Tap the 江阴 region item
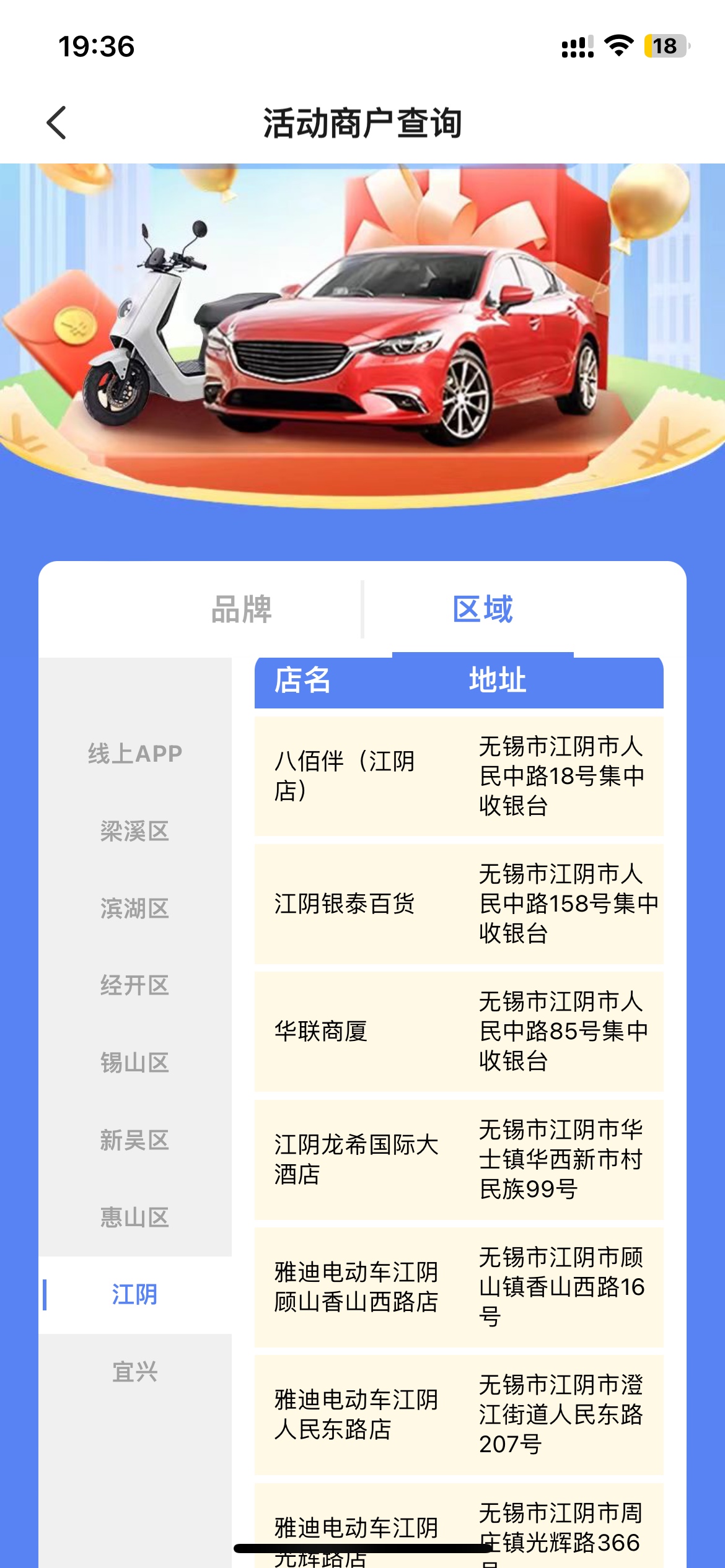725x1568 pixels. [x=135, y=1295]
